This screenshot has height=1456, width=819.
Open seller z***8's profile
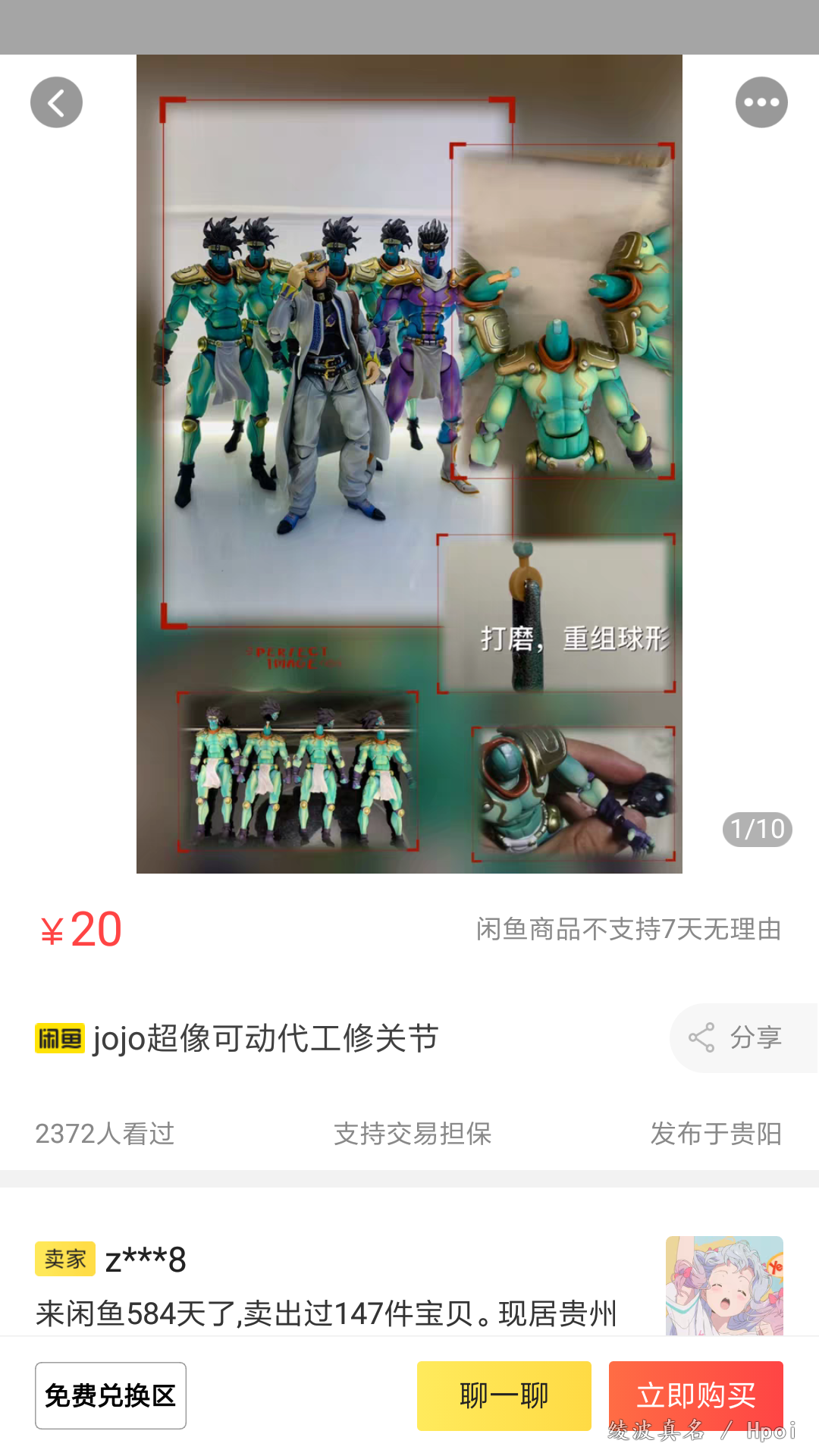click(x=146, y=1260)
